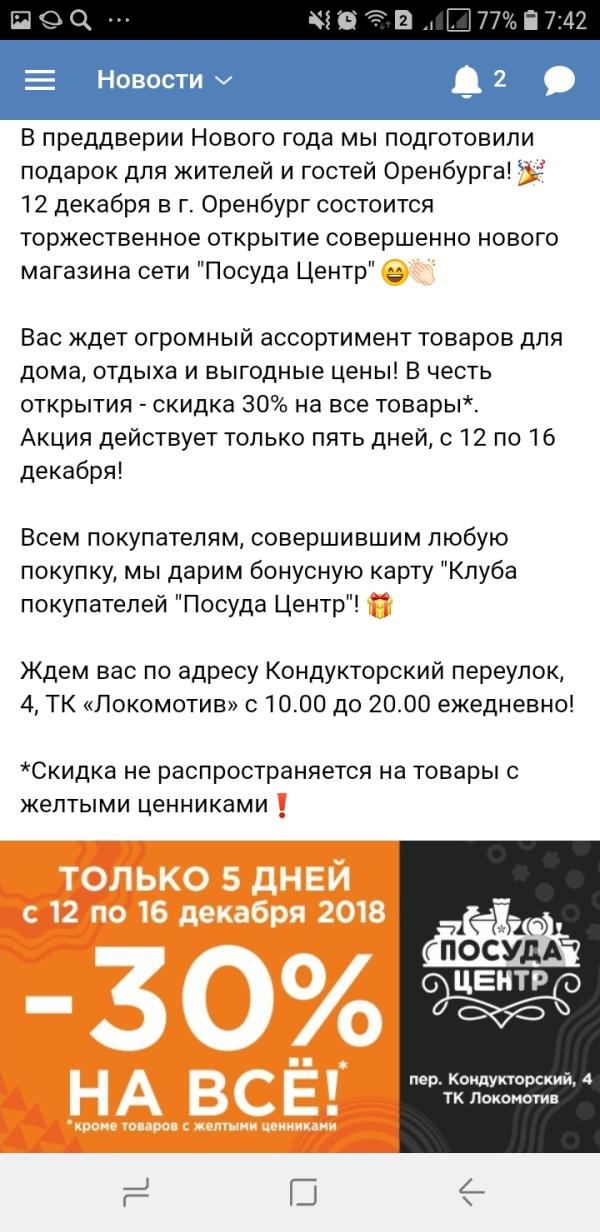
Task: Open the hamburger drawer menu
Action: [x=39, y=81]
